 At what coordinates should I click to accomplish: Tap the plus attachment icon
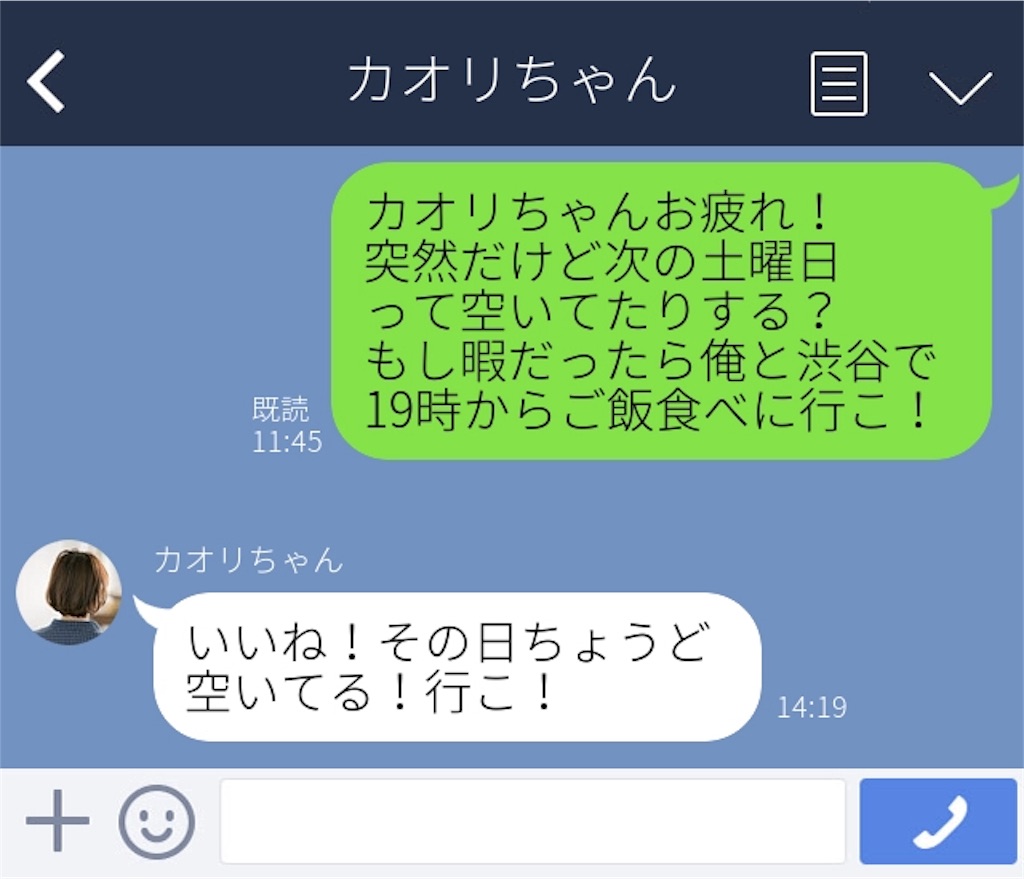pyautogui.click(x=57, y=821)
